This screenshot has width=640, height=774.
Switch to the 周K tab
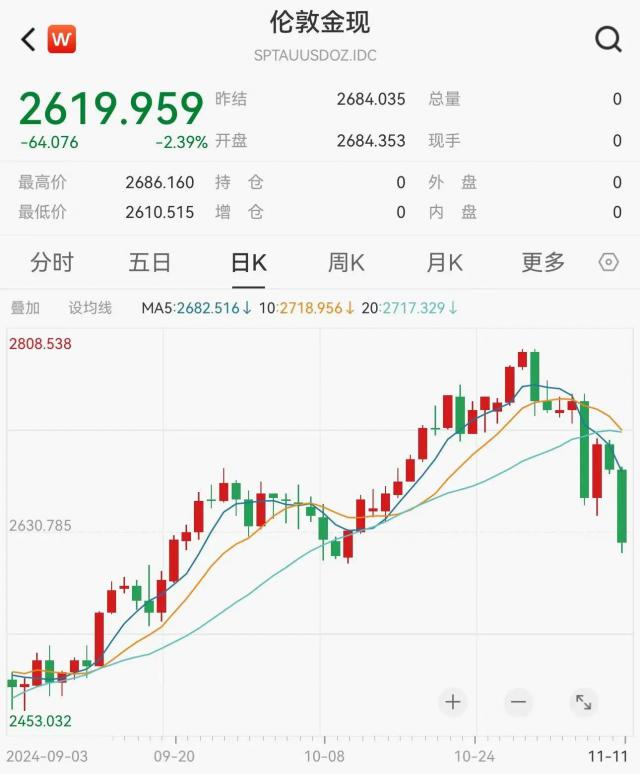[x=346, y=263]
